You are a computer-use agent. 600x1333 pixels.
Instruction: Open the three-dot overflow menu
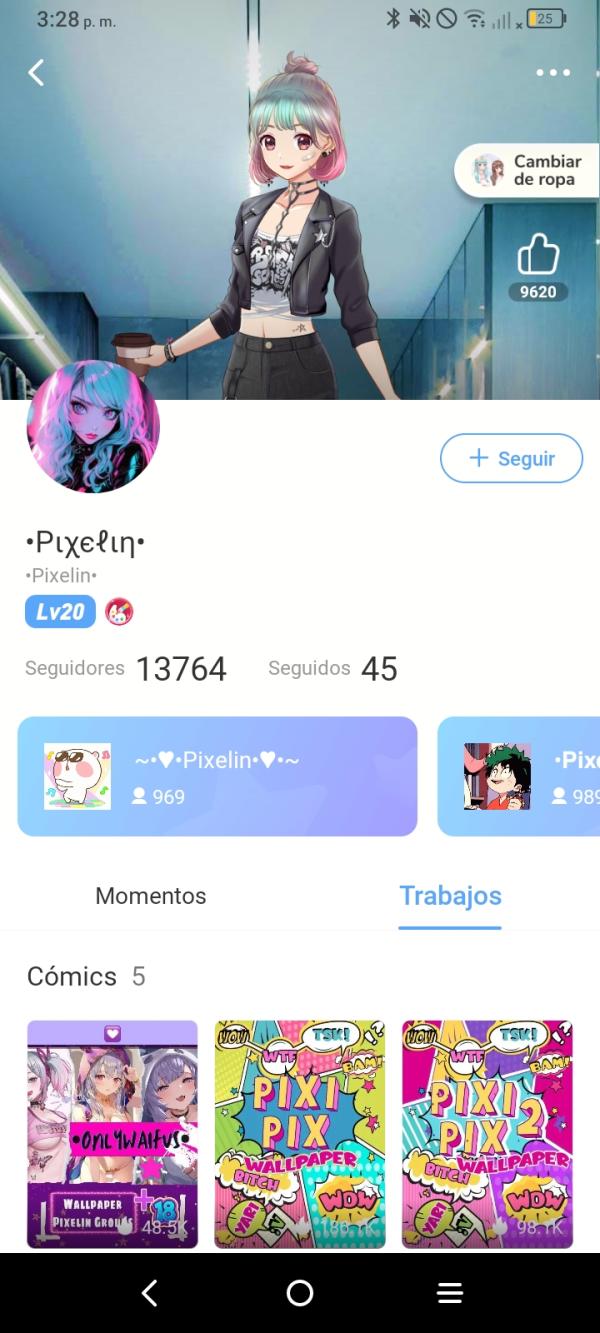click(552, 73)
